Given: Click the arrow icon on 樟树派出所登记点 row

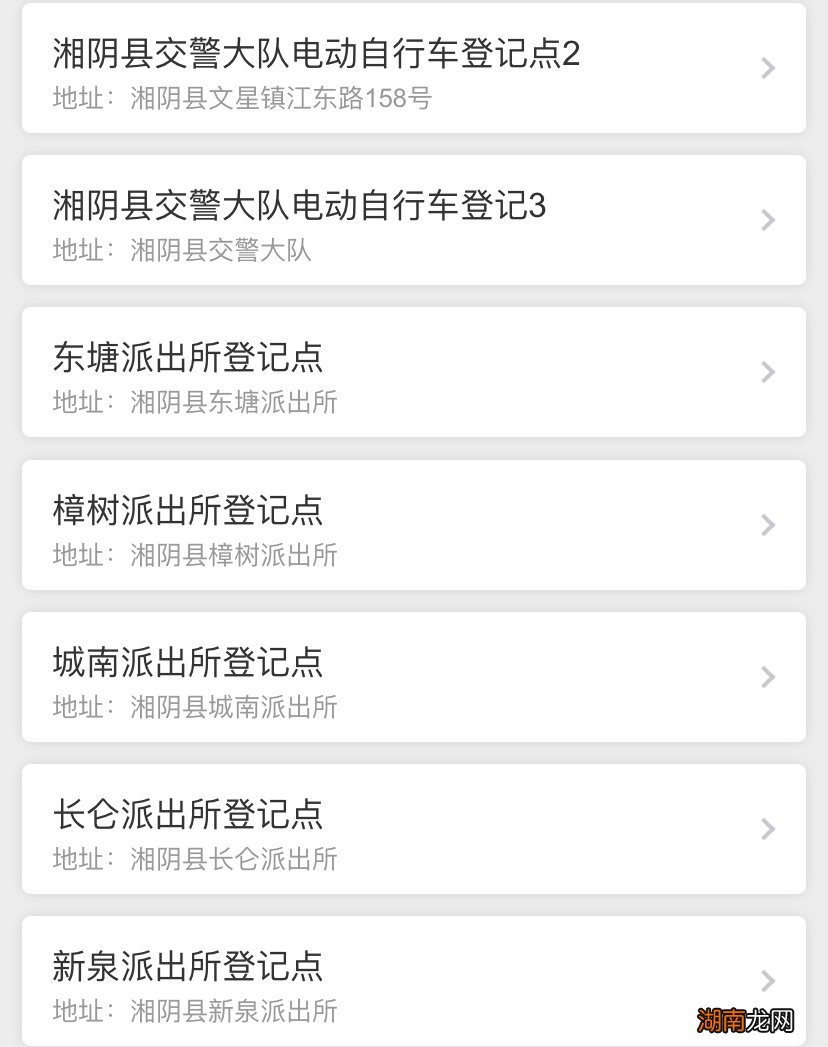Looking at the screenshot, I should tap(767, 525).
